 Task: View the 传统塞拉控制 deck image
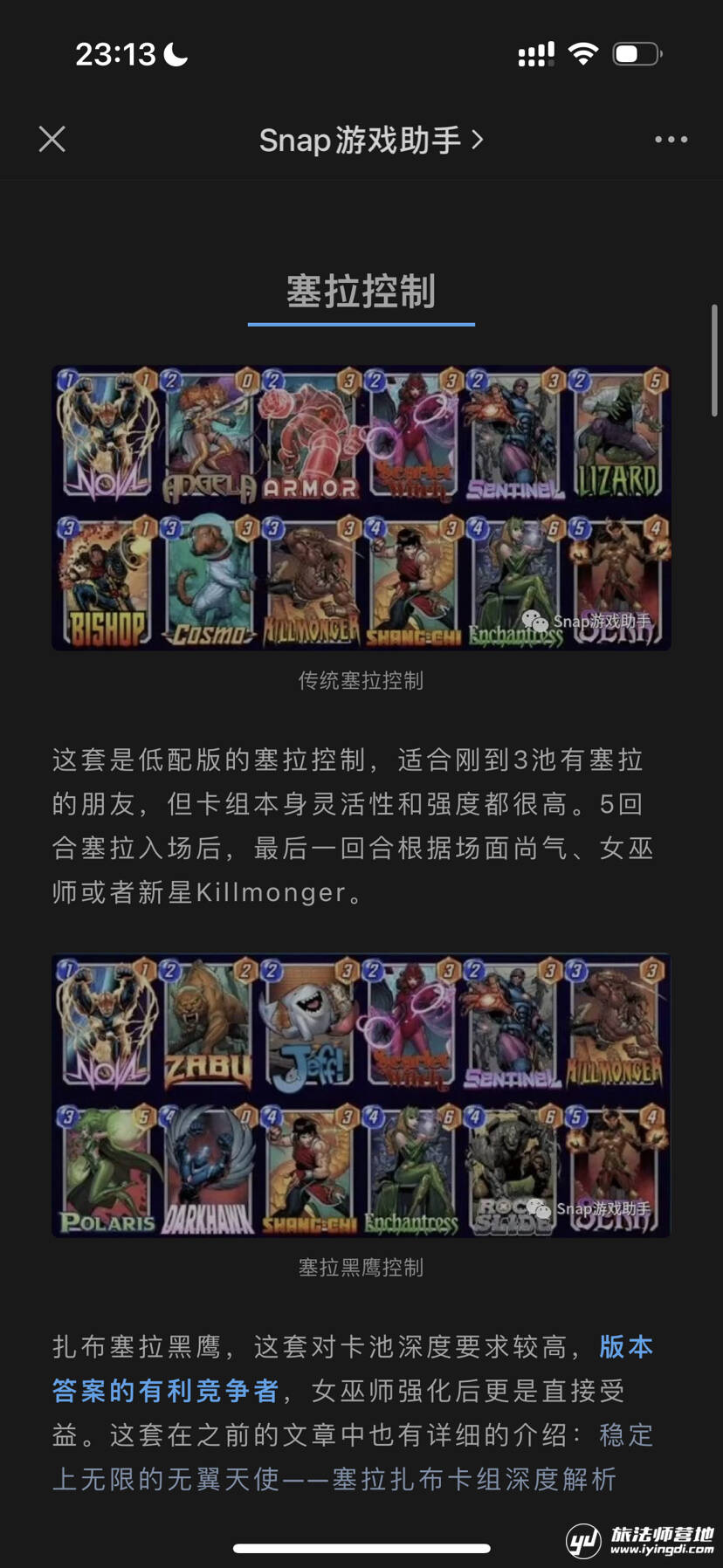361,508
